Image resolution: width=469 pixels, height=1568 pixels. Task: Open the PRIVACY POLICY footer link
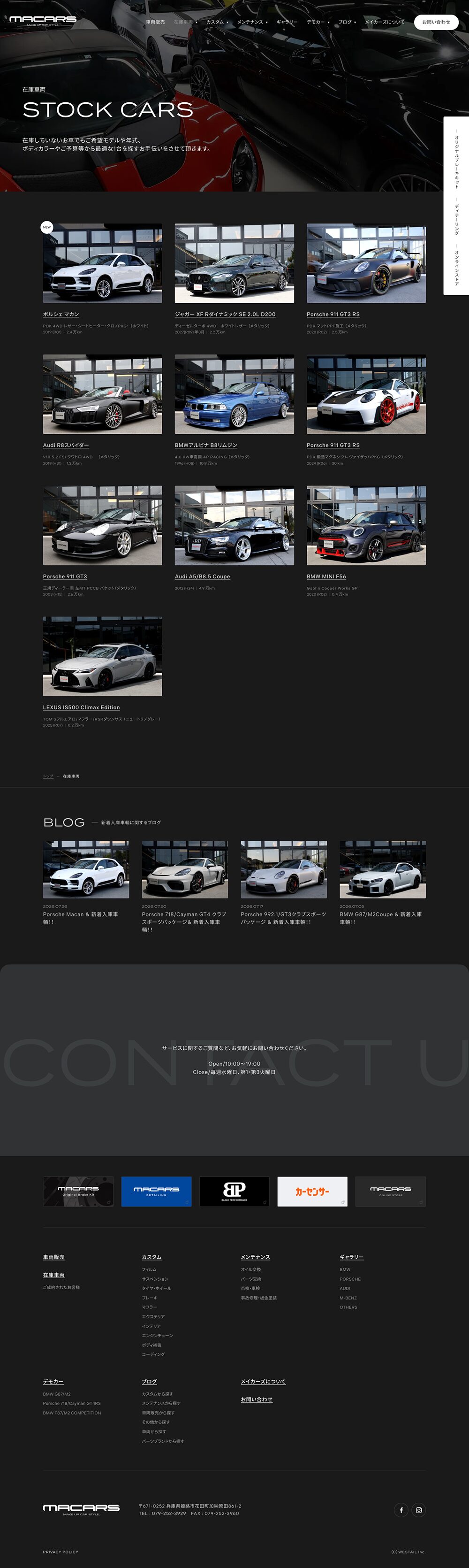[x=61, y=1552]
